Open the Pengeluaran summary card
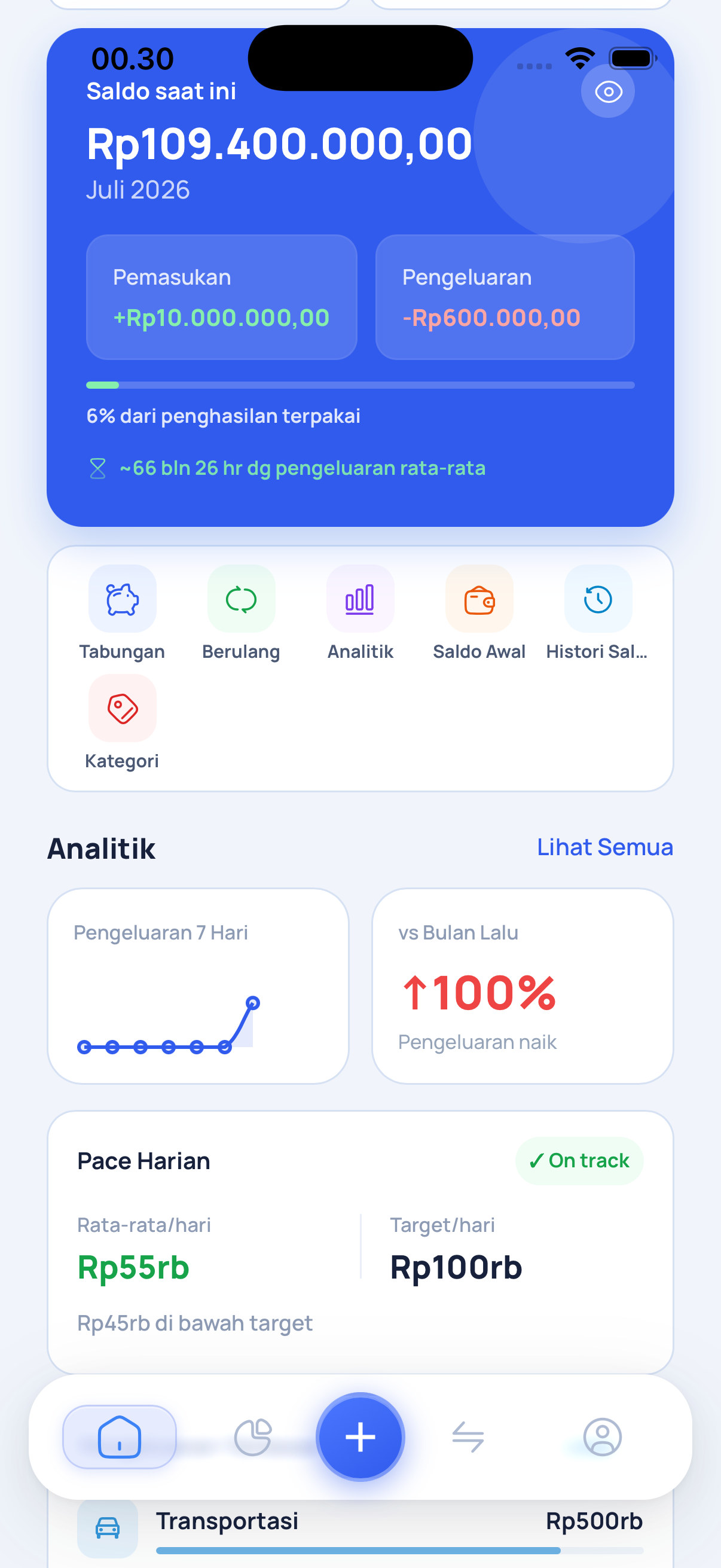Viewport: 721px width, 1568px height. pyautogui.click(x=505, y=297)
